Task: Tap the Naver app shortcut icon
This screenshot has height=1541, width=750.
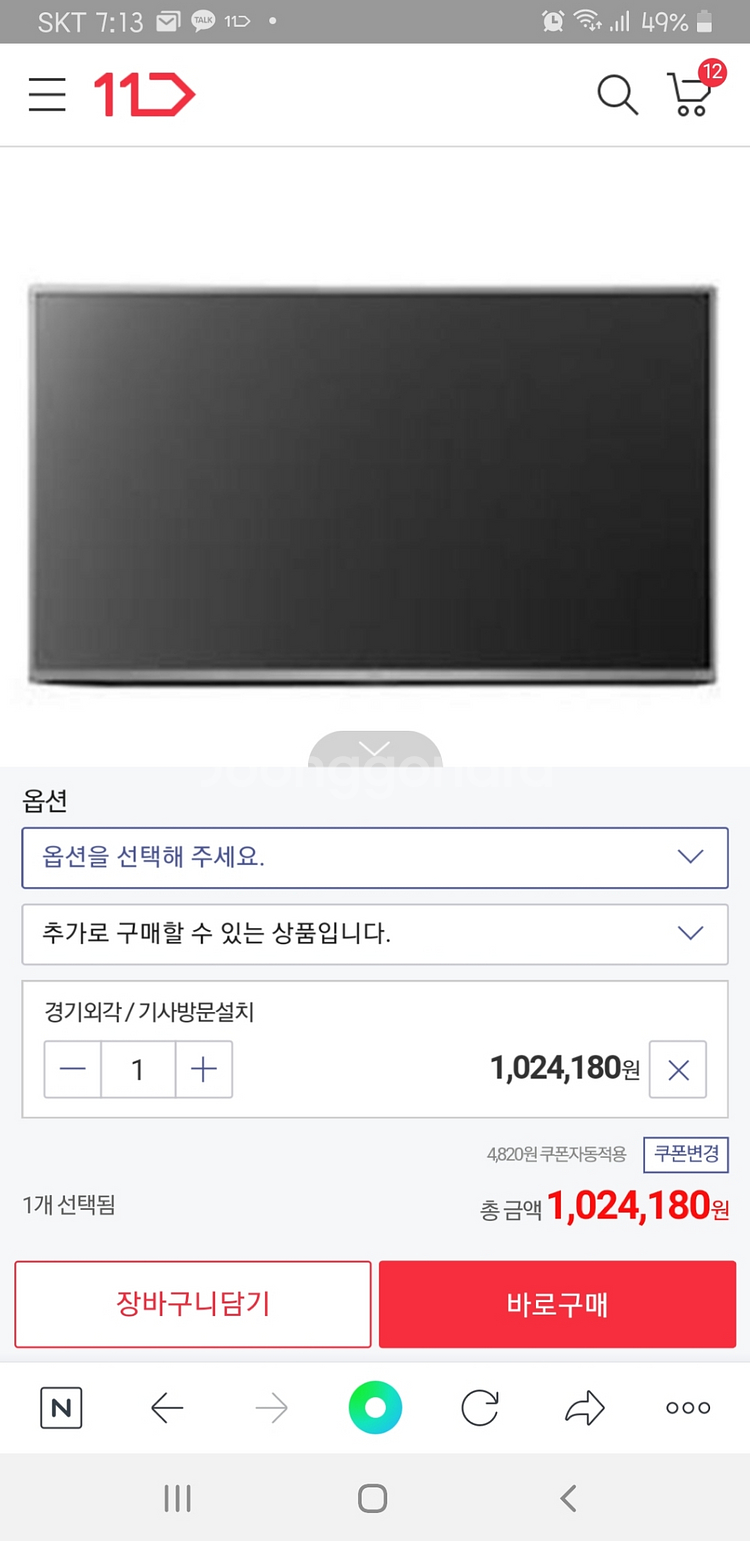Action: [61, 1407]
